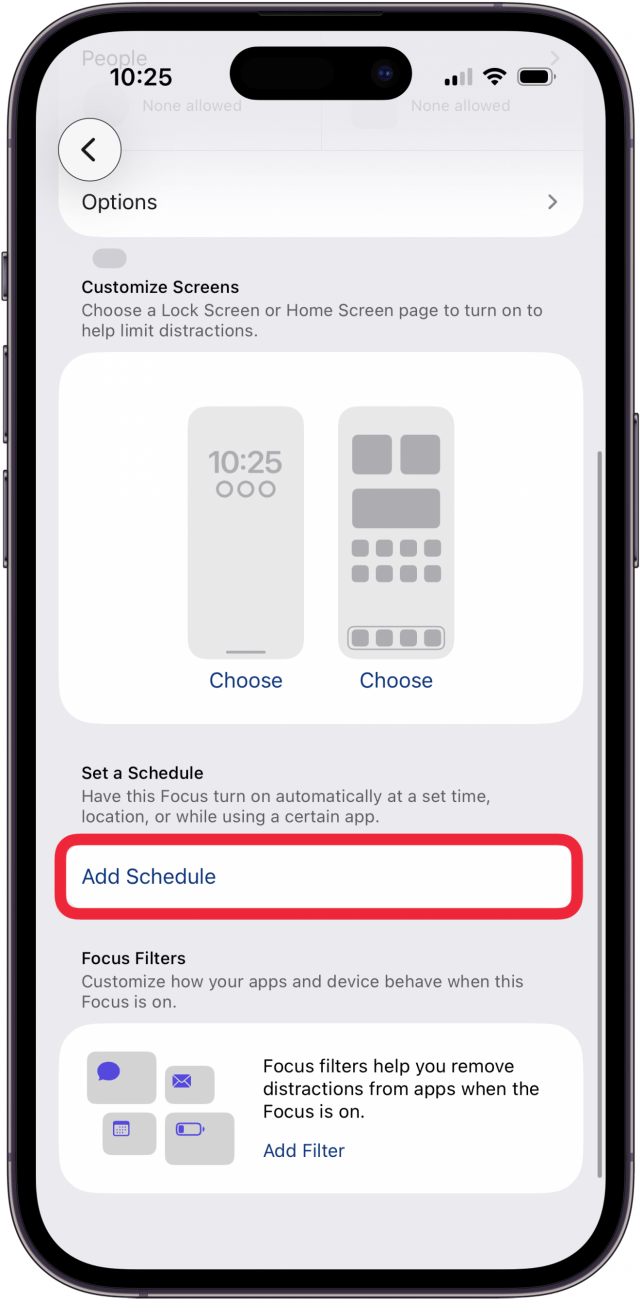Go back using the back arrow
This screenshot has height=1301, width=642.
click(x=90, y=150)
